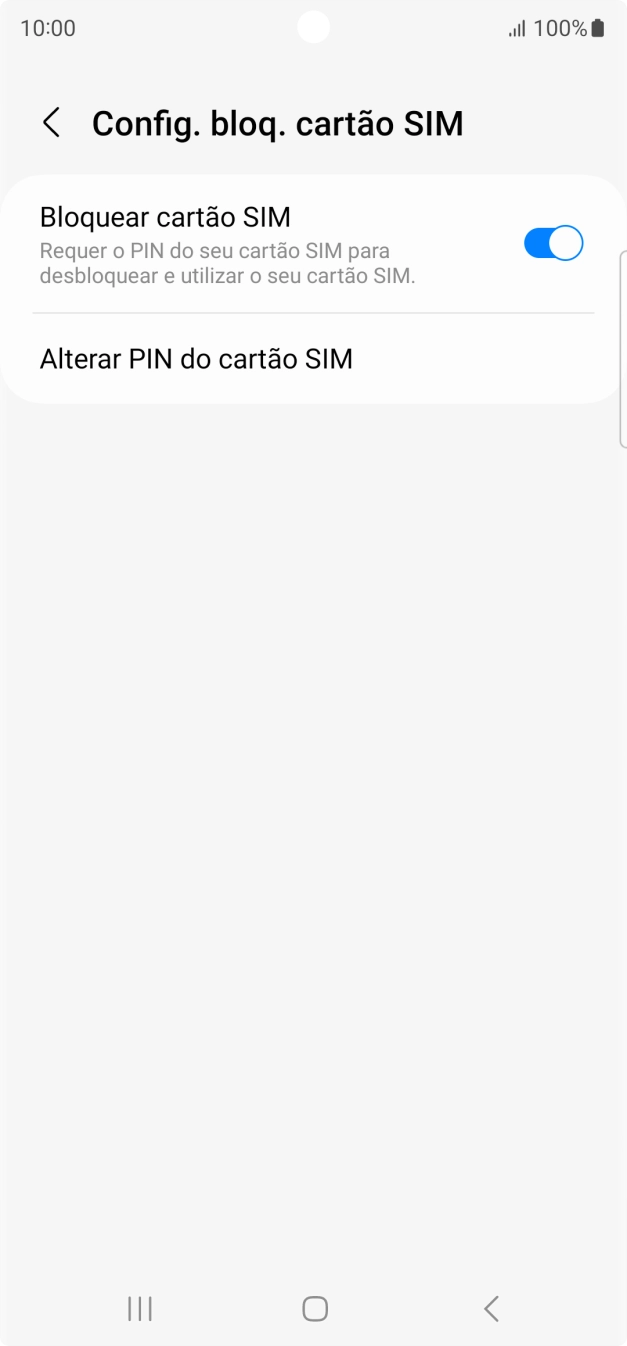Open the recent apps view
627x1346 pixels.
140,1308
